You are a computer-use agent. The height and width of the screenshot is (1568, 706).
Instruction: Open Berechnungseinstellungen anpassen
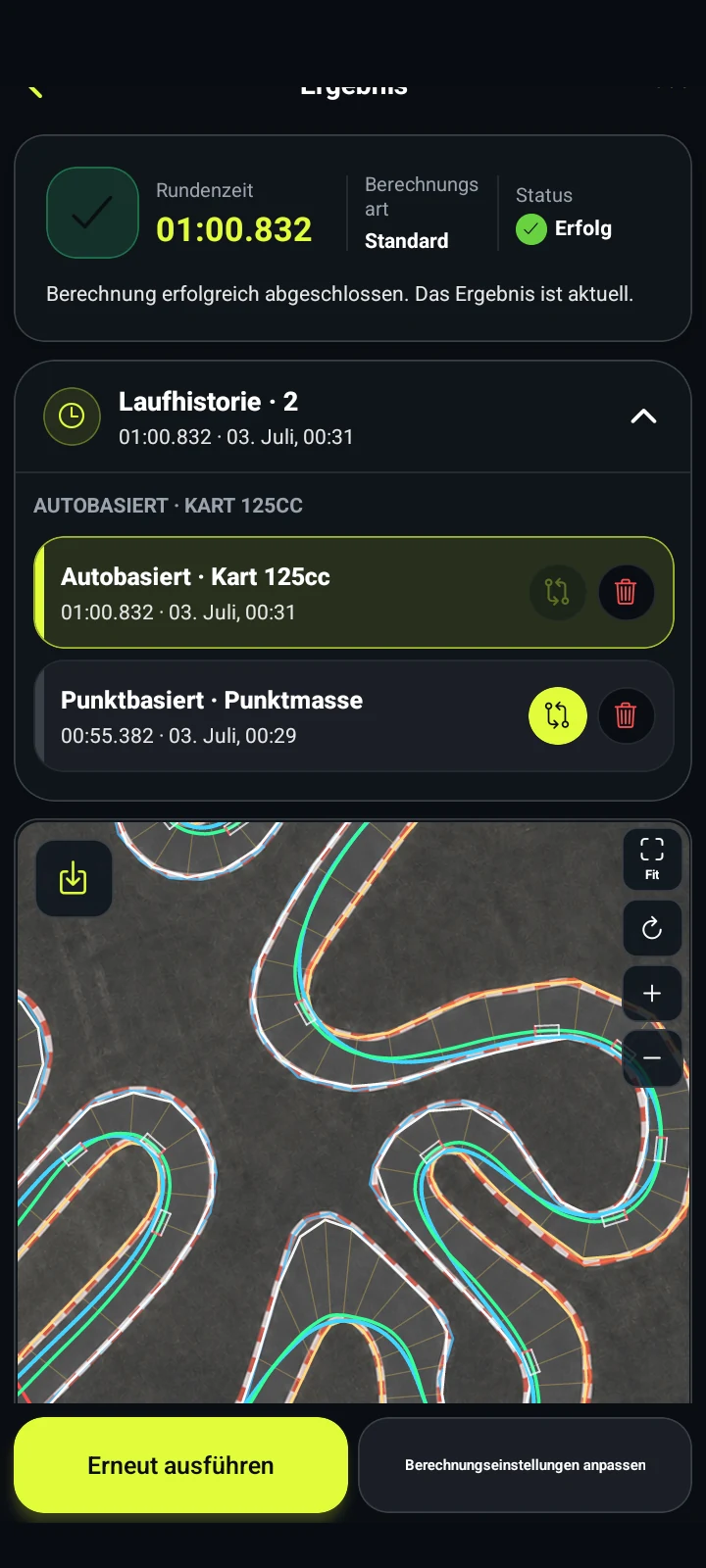point(525,1465)
